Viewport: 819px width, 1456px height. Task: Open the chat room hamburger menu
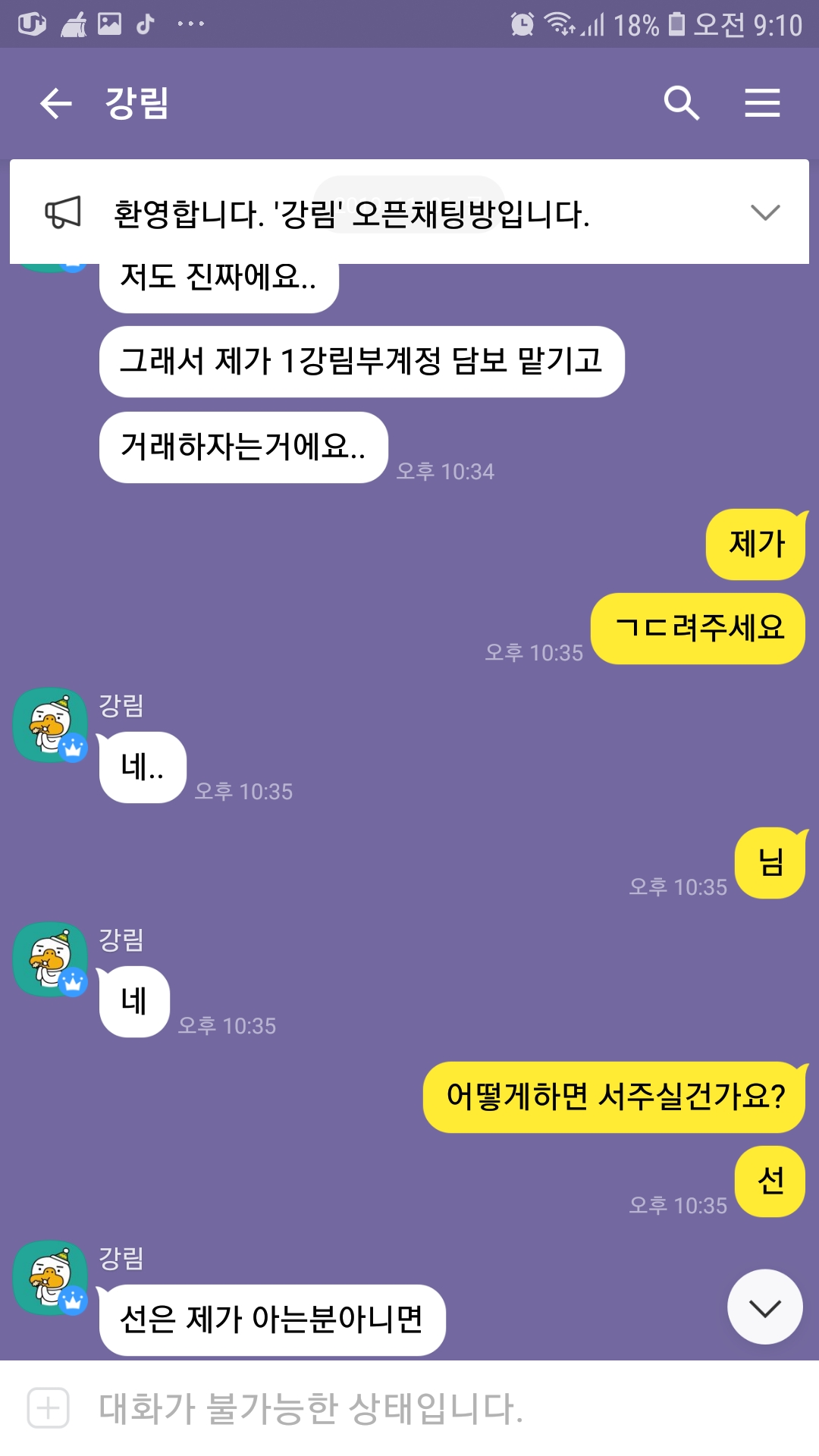pos(762,103)
